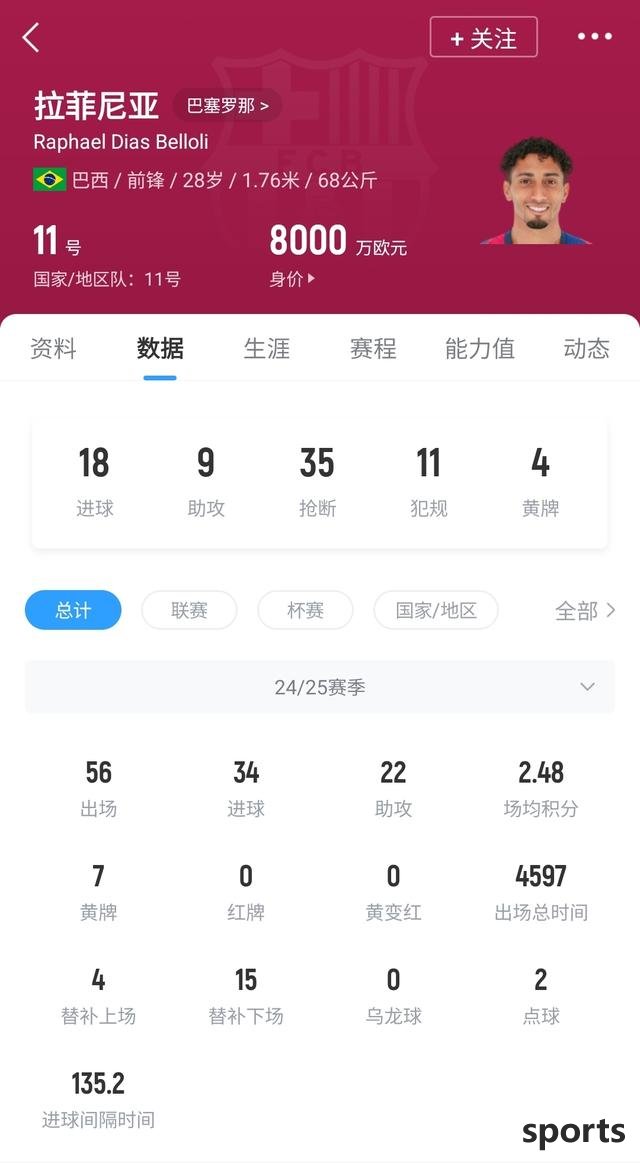Switch to the 动态 tab
The height and width of the screenshot is (1163, 640).
pos(586,348)
